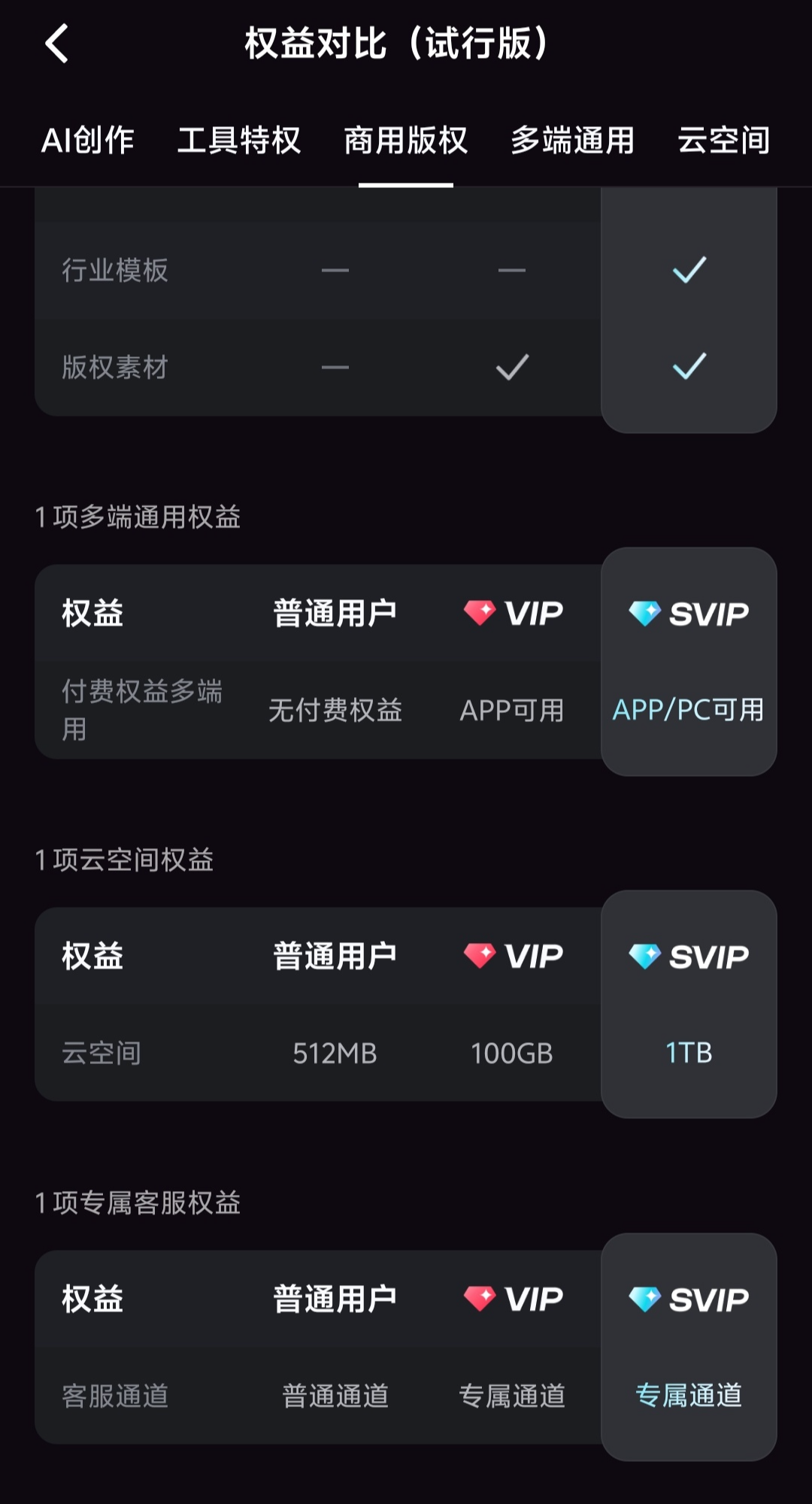This screenshot has width=812, height=1504.
Task: Tap the highlighted SVIP column card
Action: pyautogui.click(x=688, y=662)
